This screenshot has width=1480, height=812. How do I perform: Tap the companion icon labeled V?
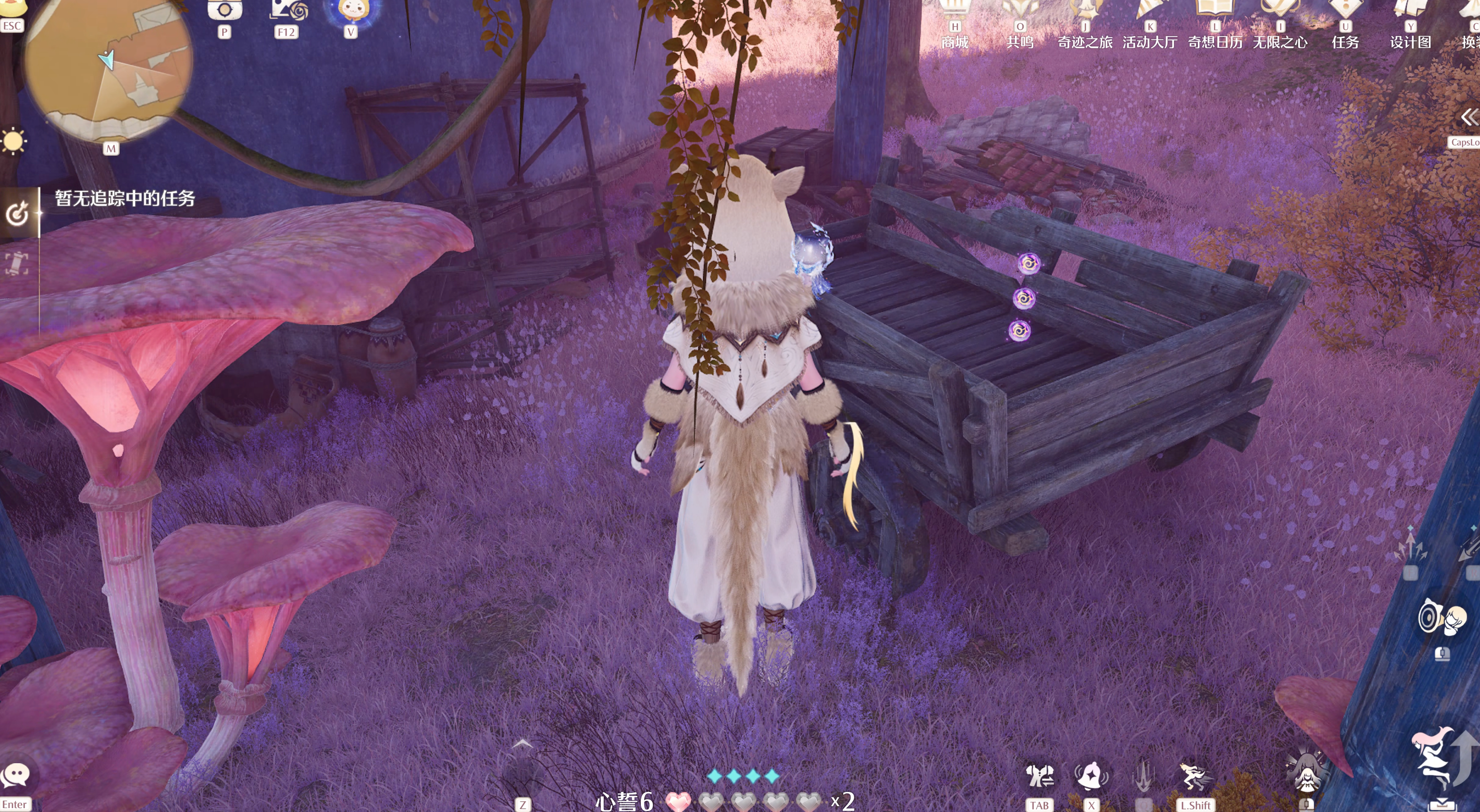tap(350, 10)
